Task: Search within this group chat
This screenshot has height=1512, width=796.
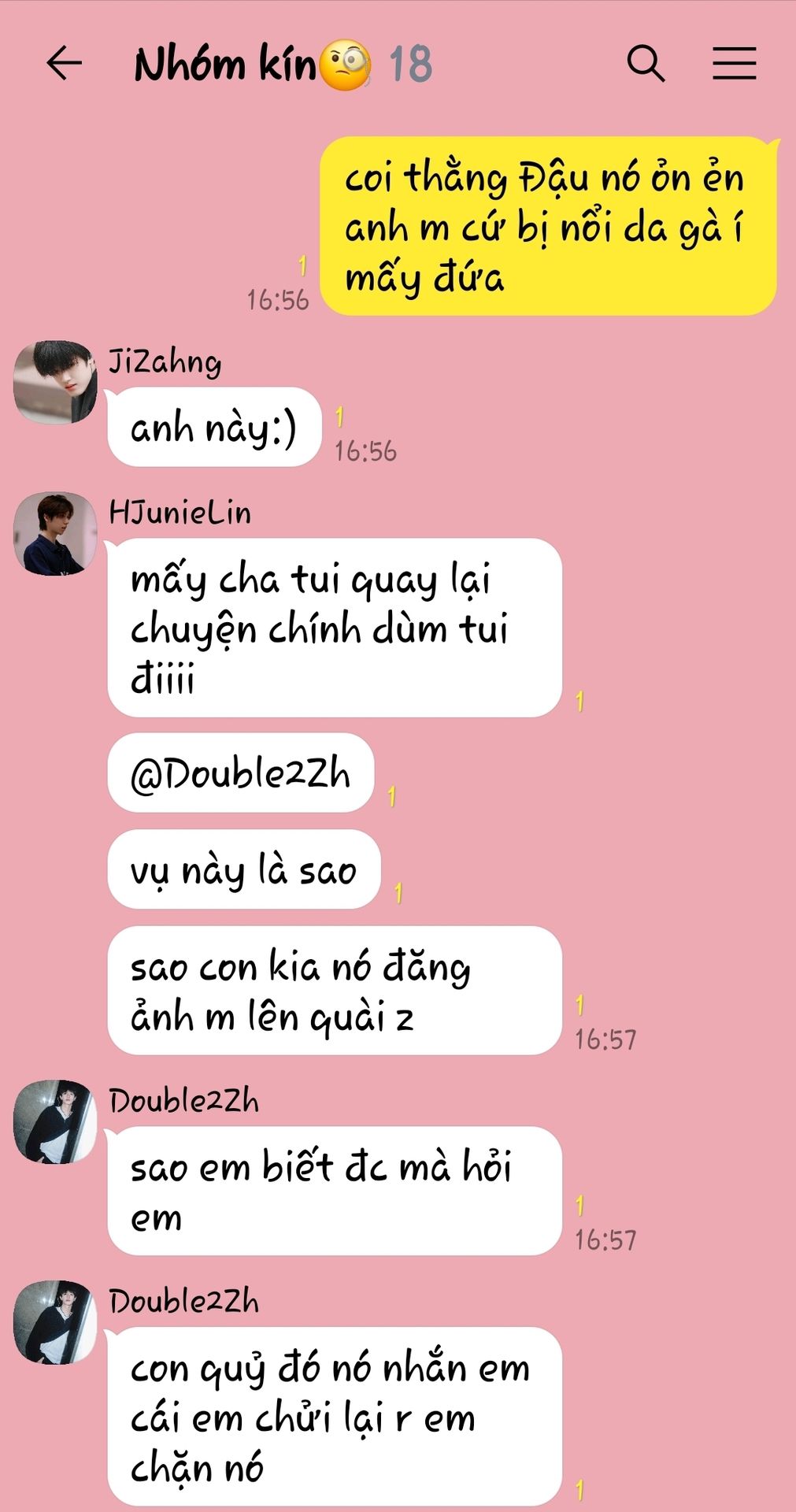Action: point(646,64)
